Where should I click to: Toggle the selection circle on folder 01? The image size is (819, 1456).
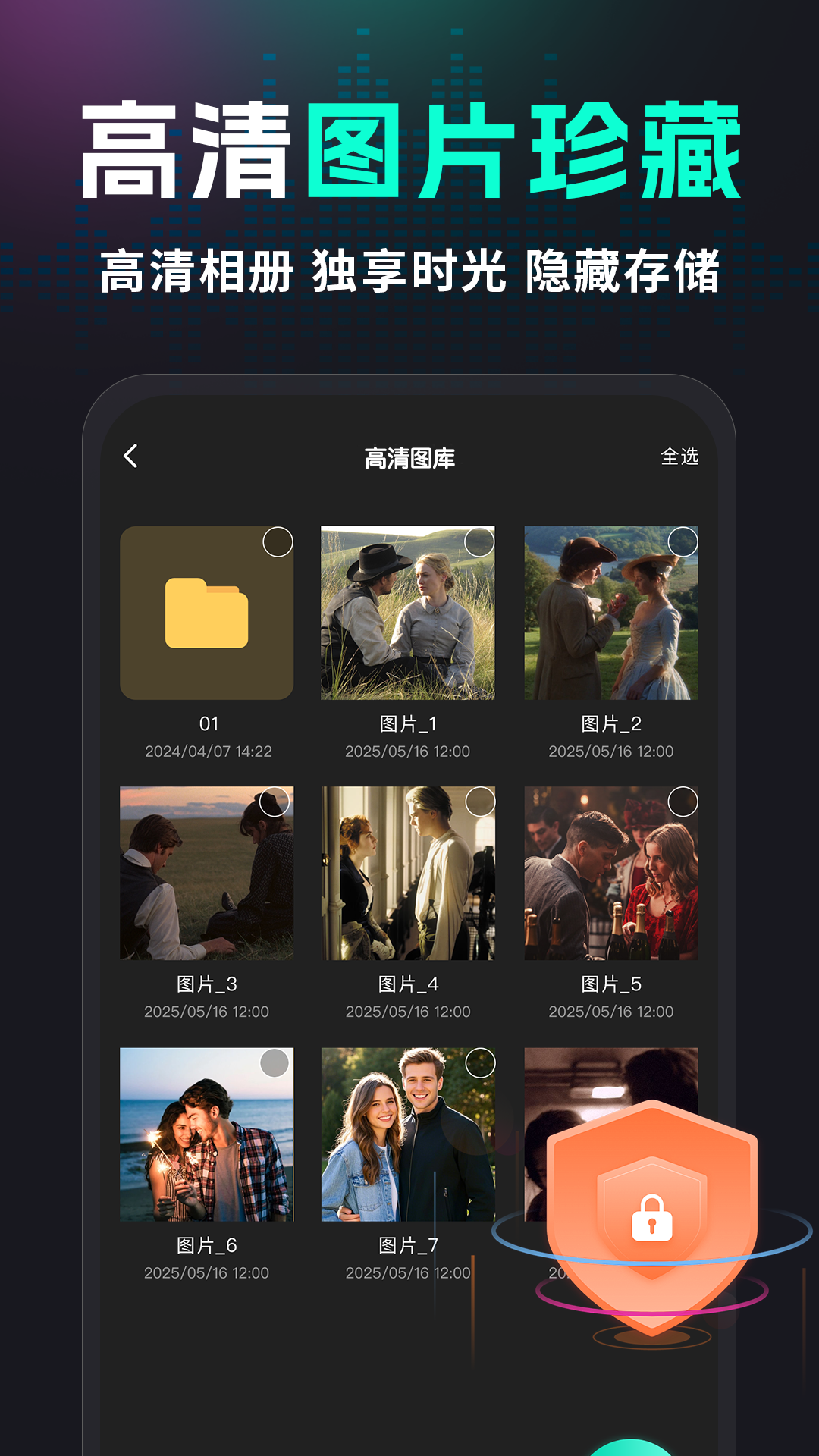276,541
